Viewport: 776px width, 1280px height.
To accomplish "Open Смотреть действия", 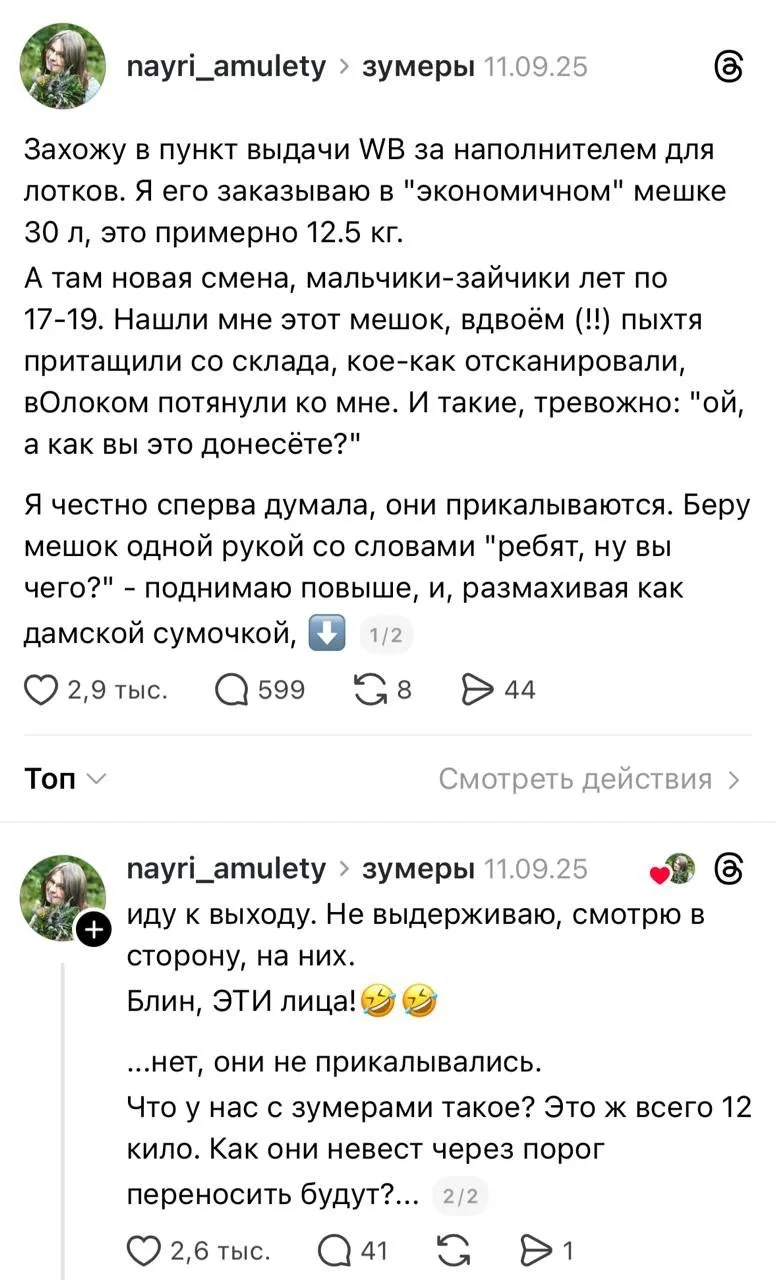I will pos(588,779).
